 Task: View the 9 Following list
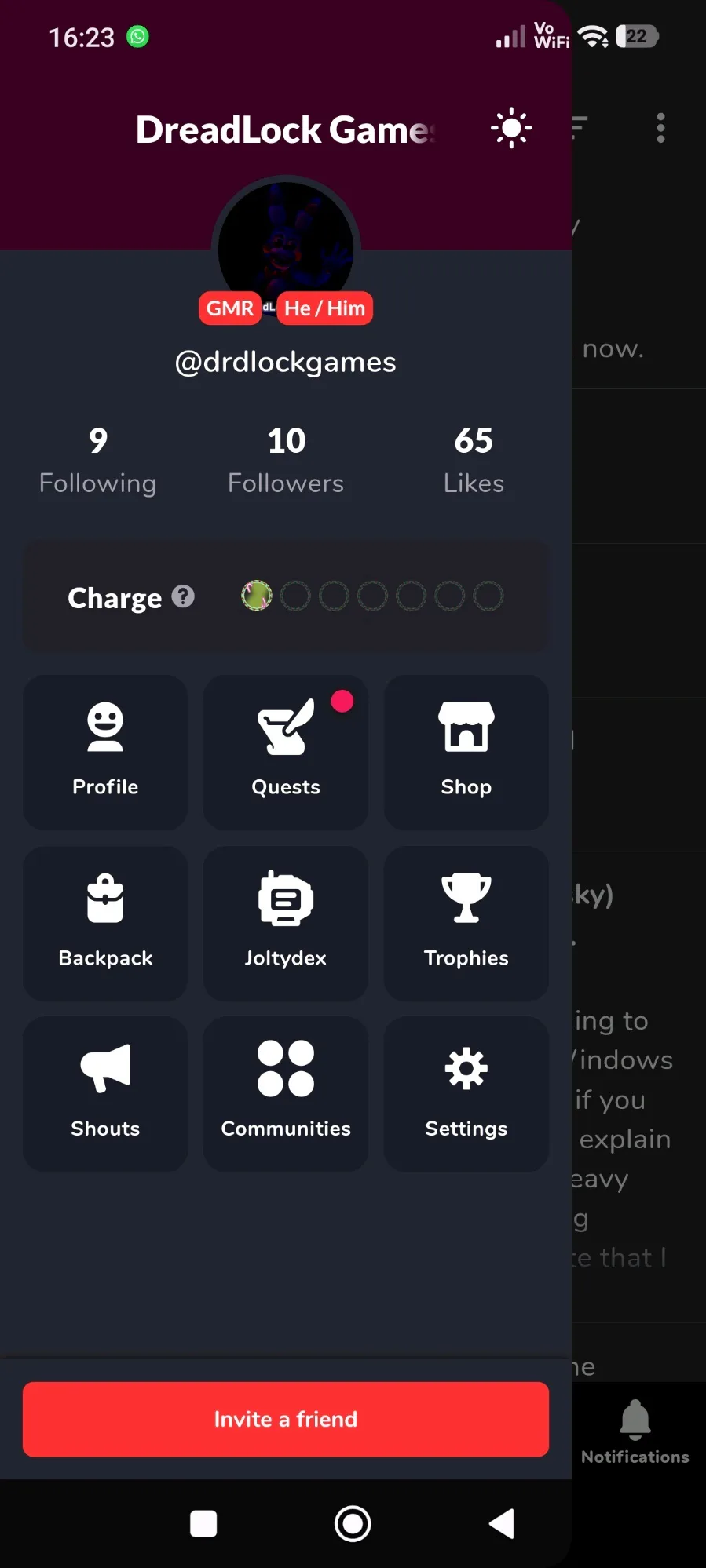pos(98,461)
